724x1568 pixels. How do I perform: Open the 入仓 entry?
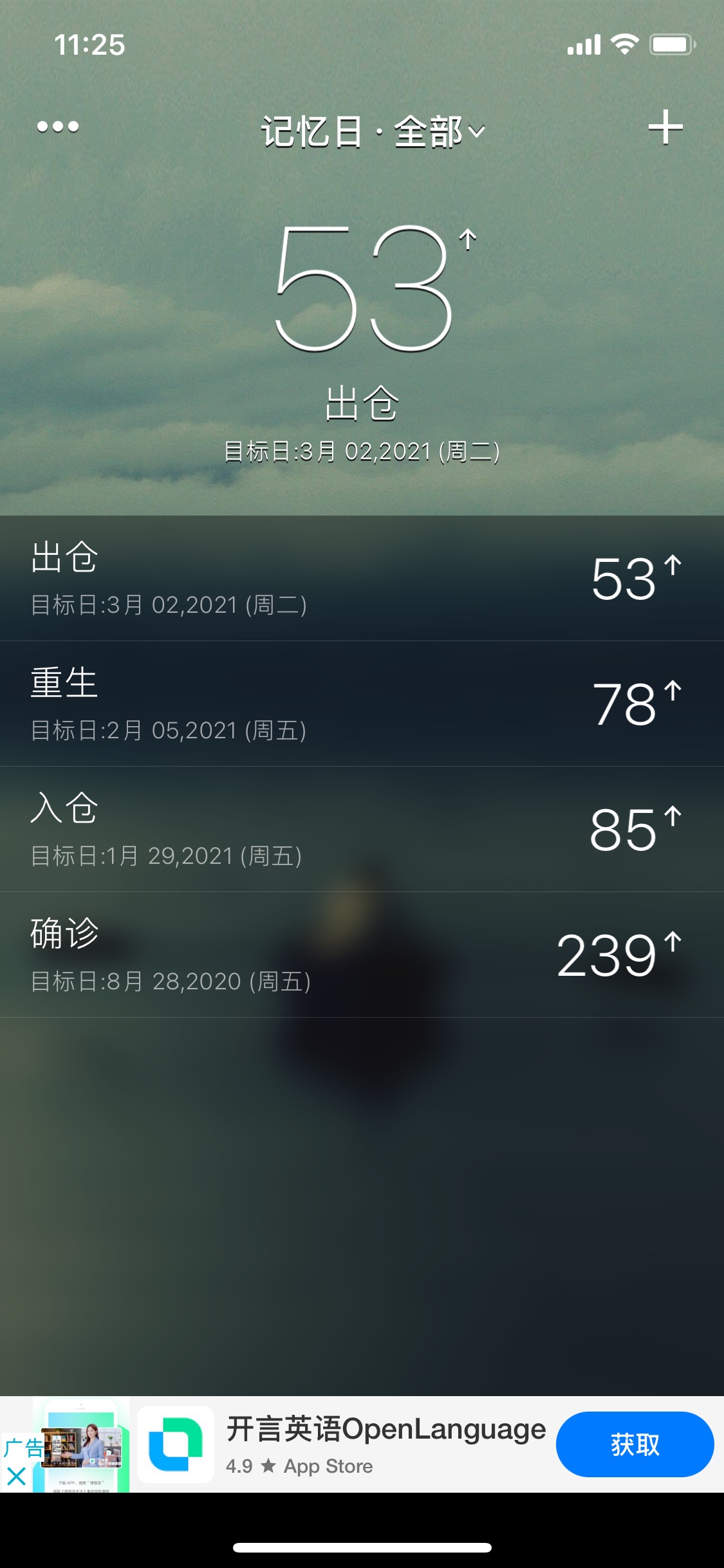coord(360,828)
